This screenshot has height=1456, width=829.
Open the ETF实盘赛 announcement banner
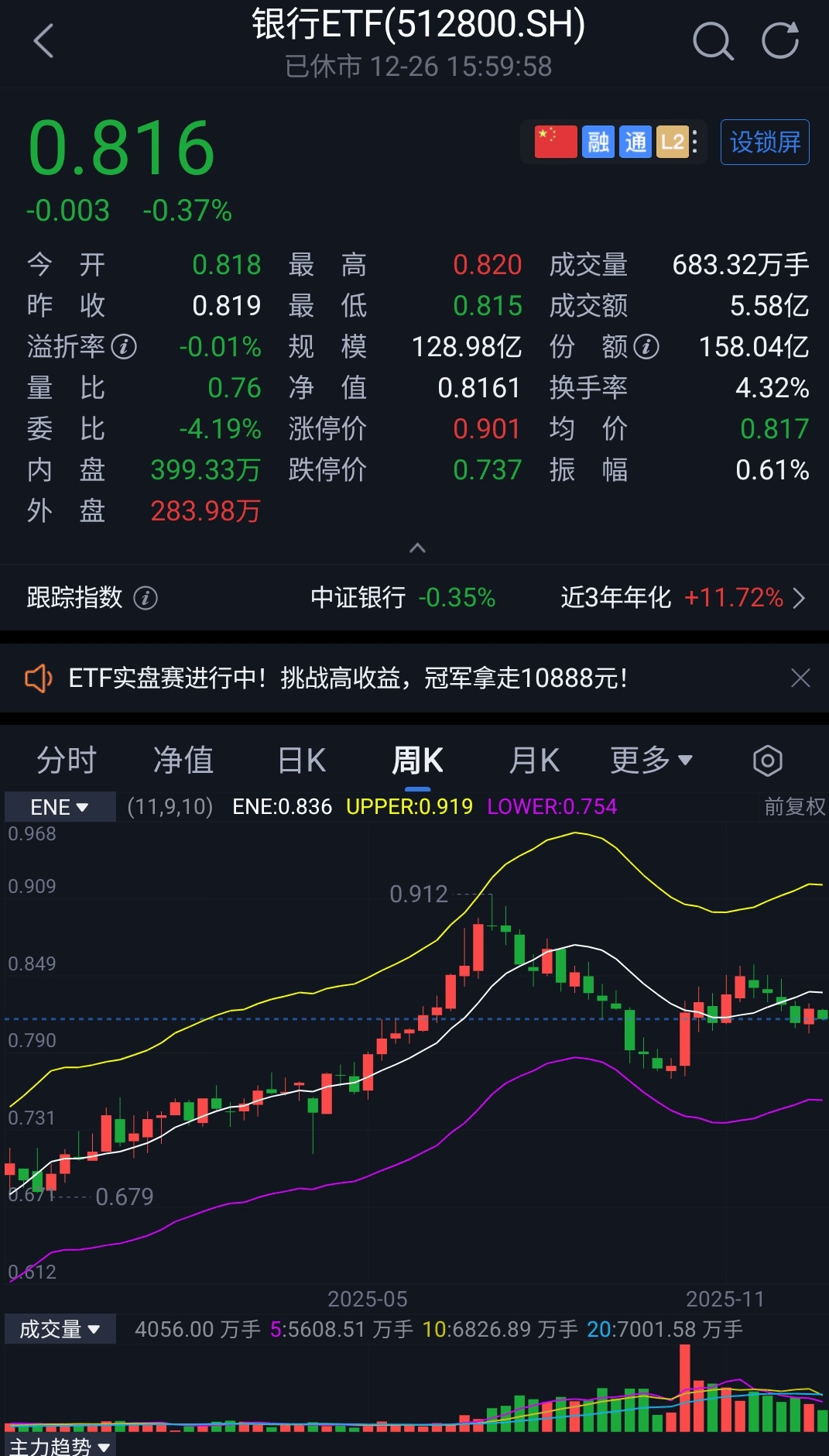[348, 678]
